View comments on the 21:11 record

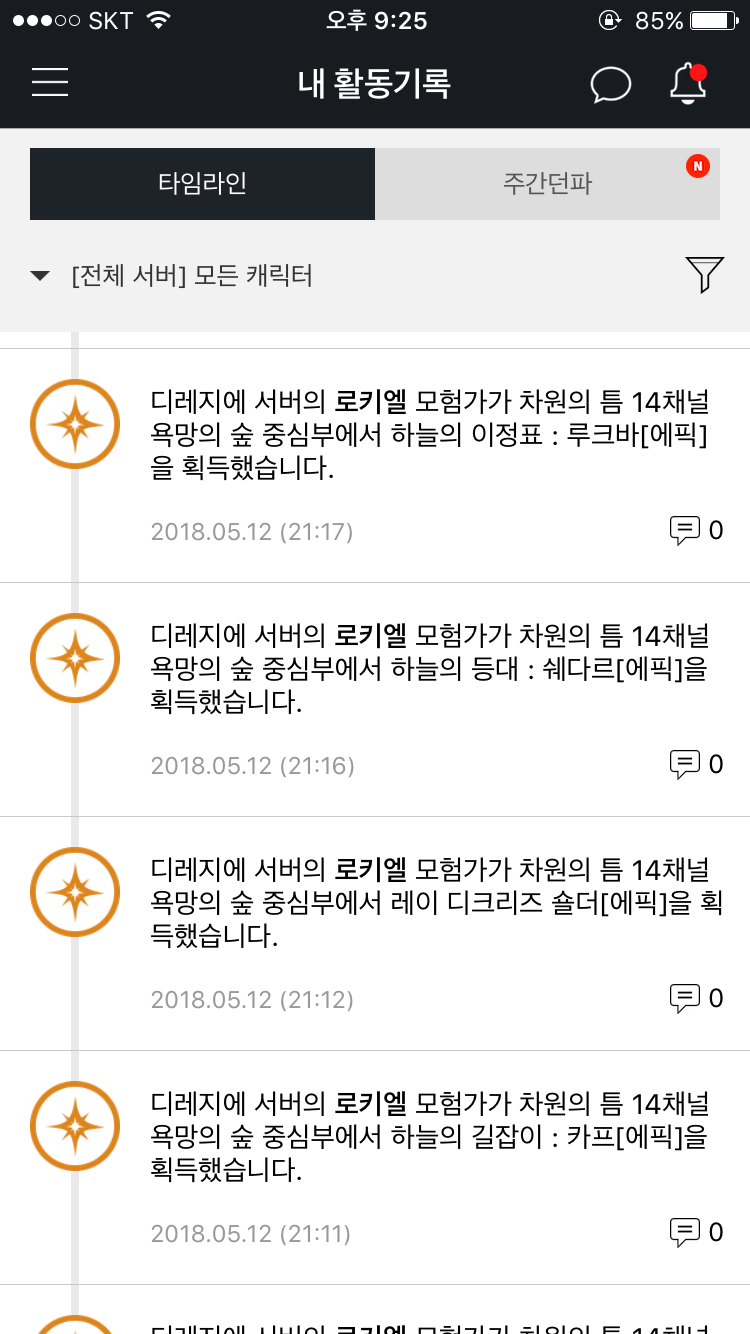point(695,1232)
